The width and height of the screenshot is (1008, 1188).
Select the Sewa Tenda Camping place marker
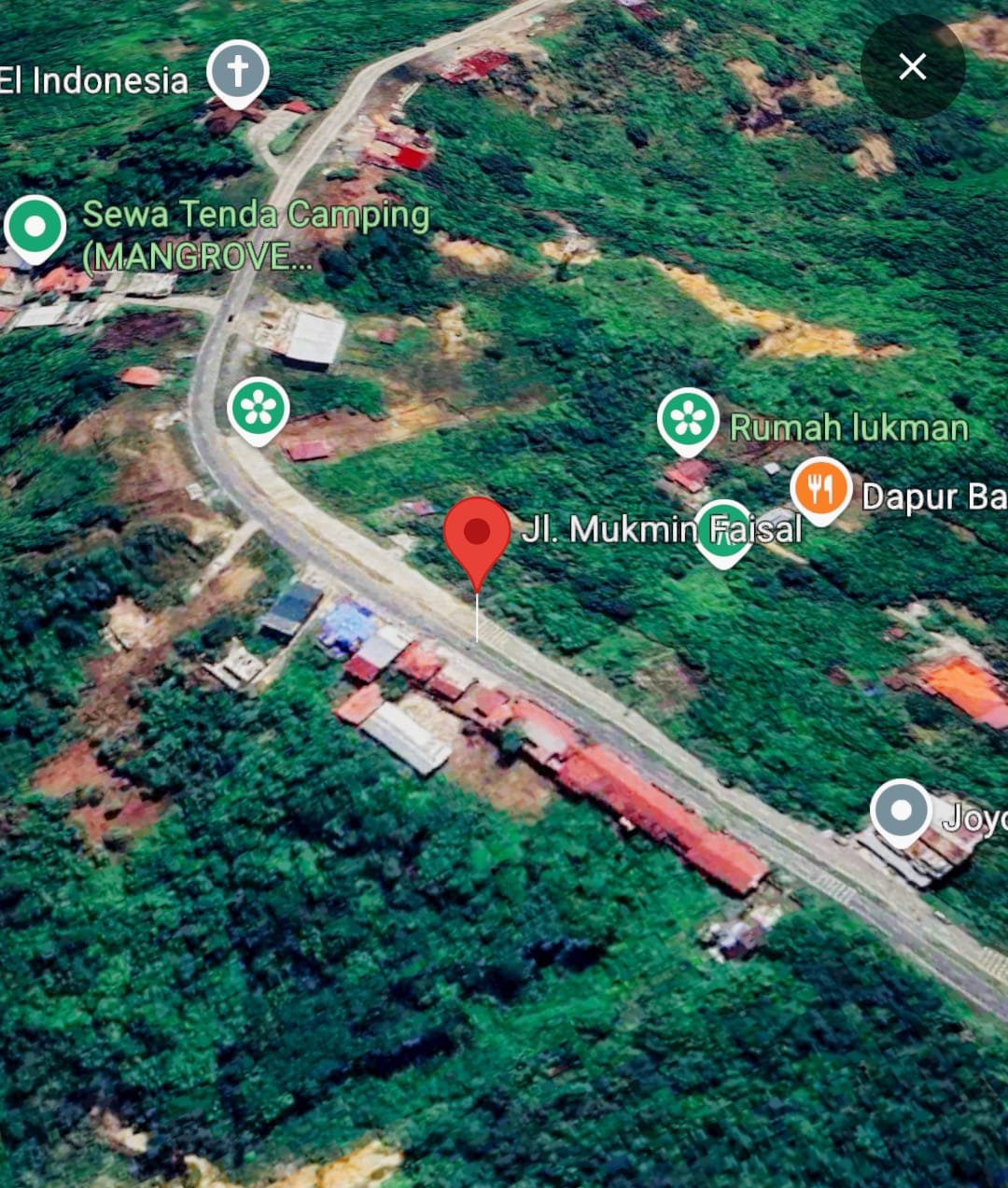35,227
